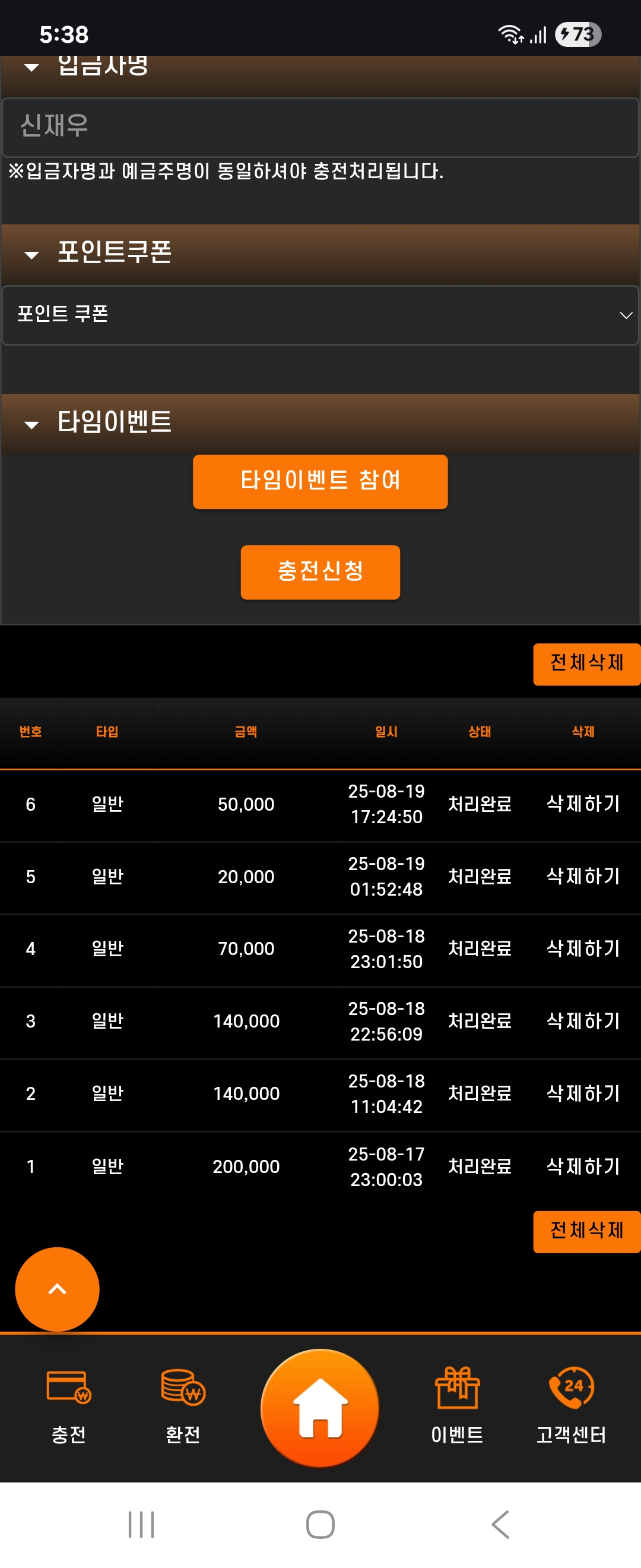
Task: Delete entry 3 dated 22:56:09
Action: click(583, 1021)
